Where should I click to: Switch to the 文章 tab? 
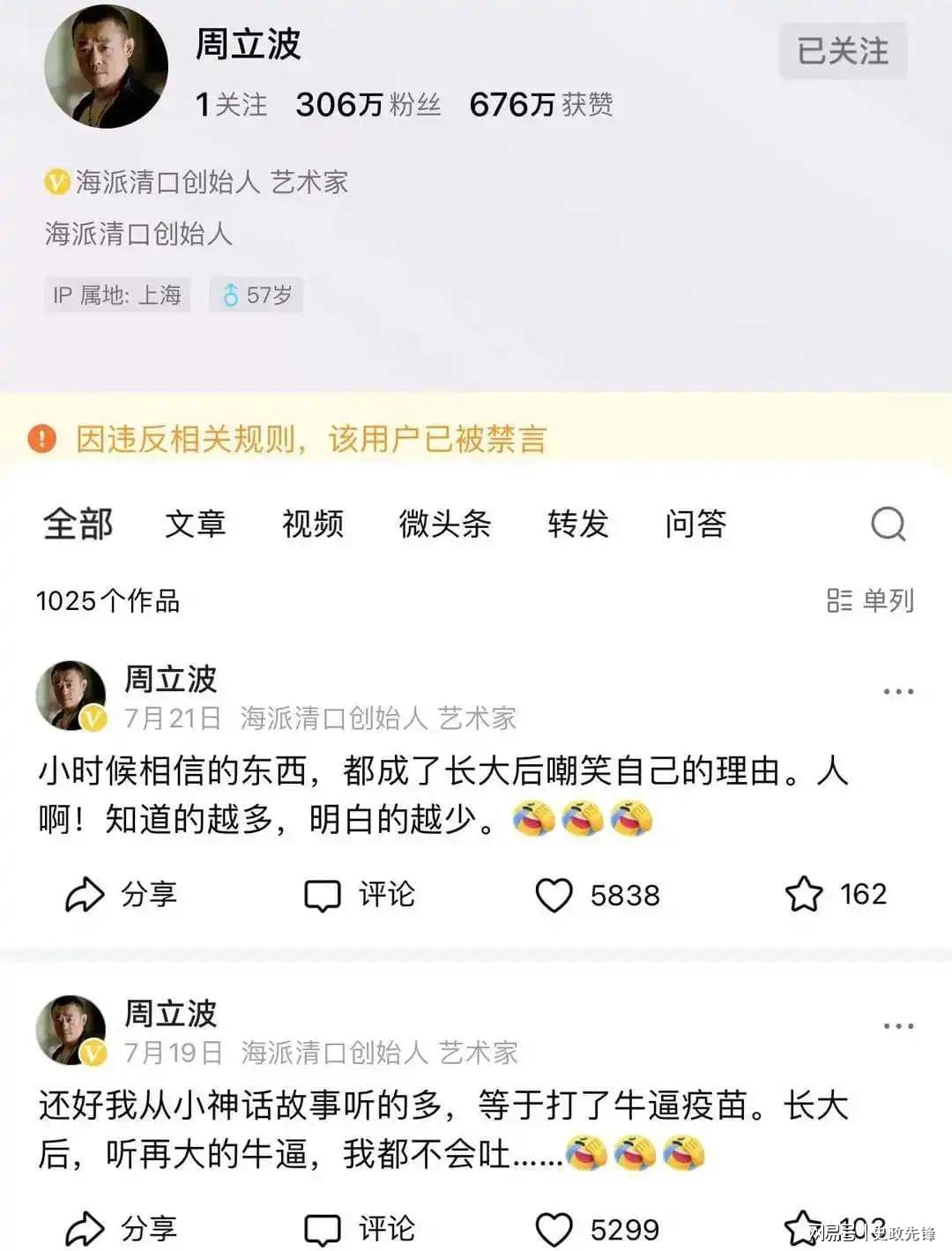coord(196,524)
